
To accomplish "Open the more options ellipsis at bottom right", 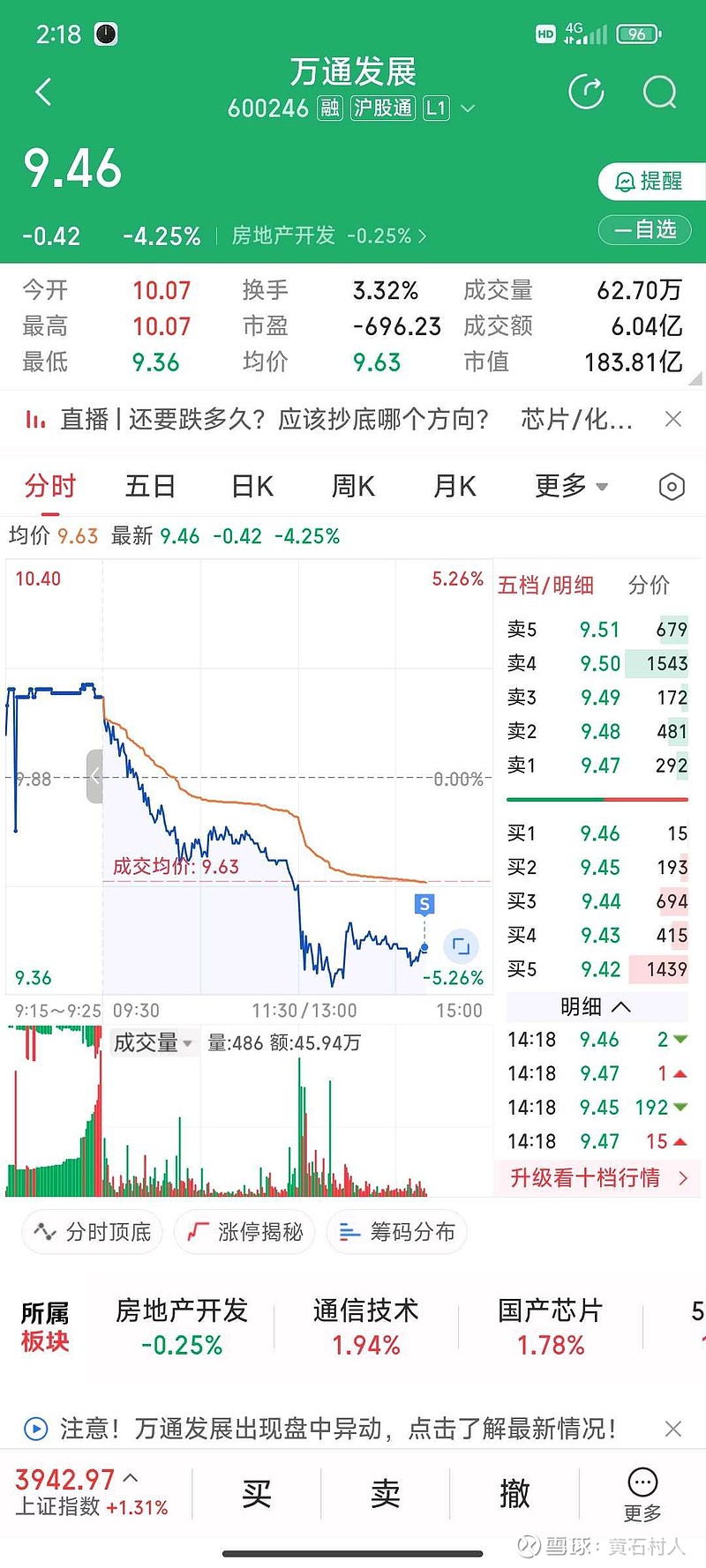I will point(642,1485).
